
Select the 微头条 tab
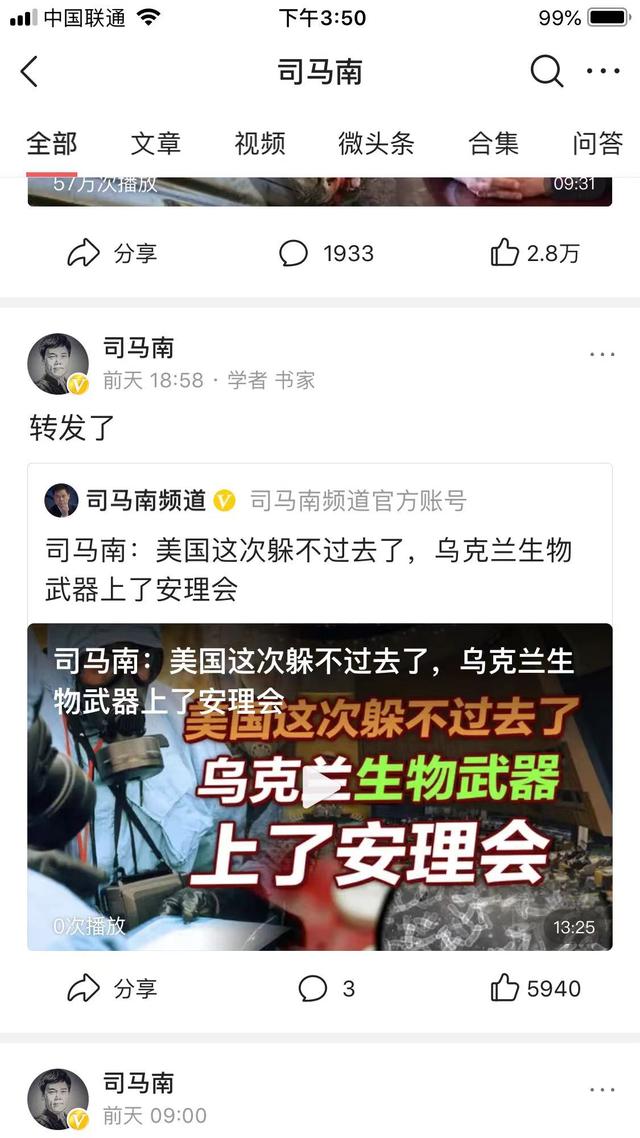pyautogui.click(x=376, y=144)
